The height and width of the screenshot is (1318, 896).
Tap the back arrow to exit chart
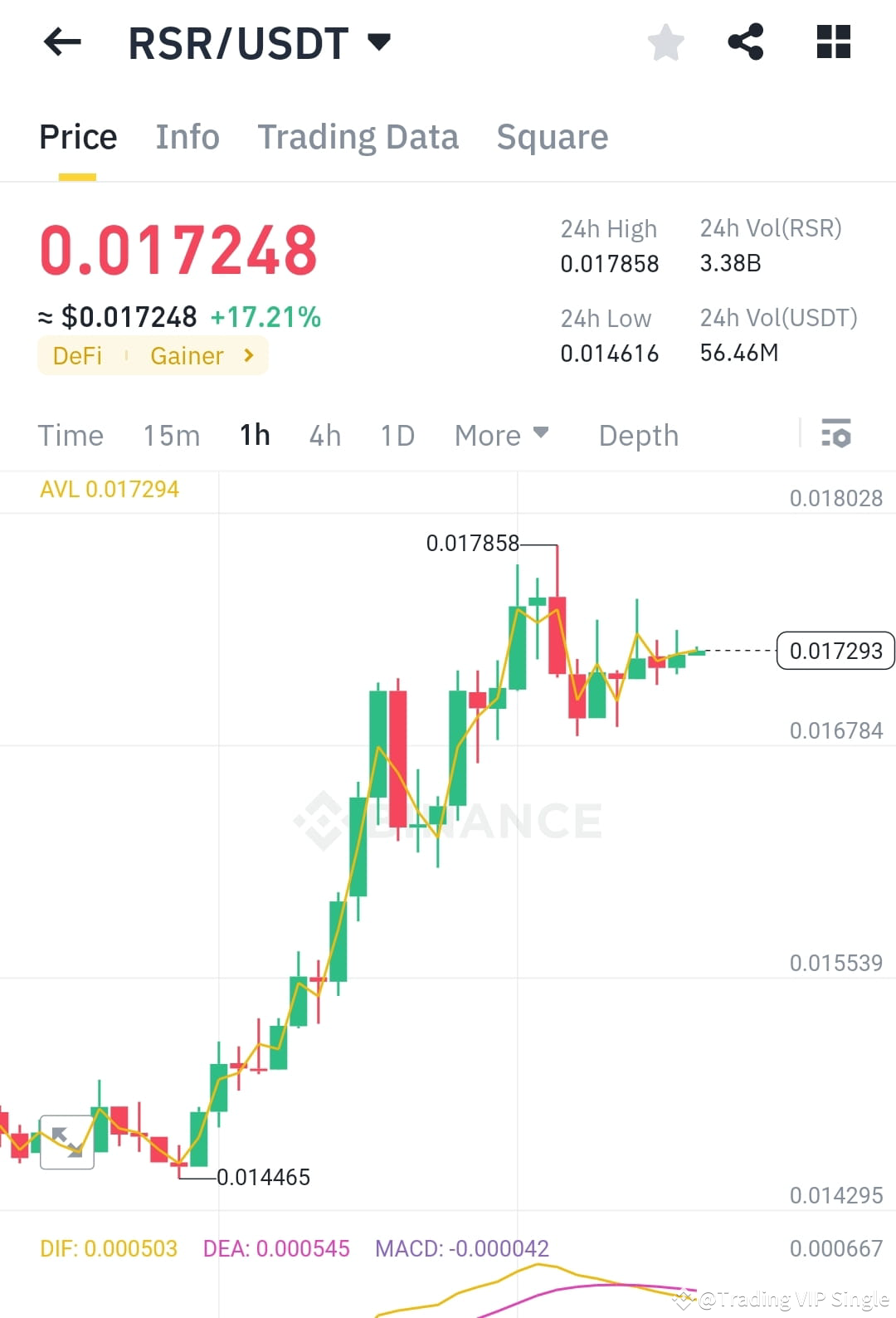(61, 41)
